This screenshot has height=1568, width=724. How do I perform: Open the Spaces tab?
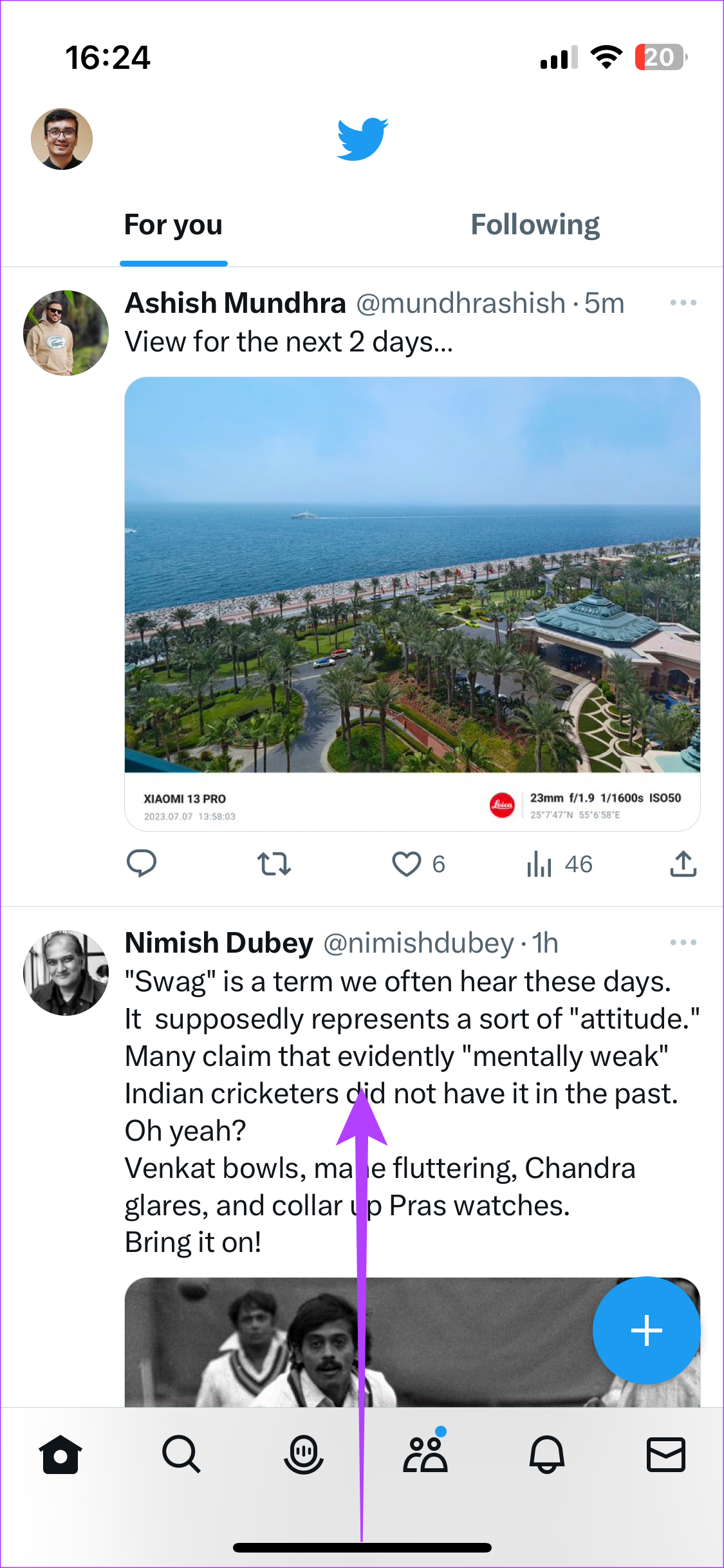(x=304, y=1455)
